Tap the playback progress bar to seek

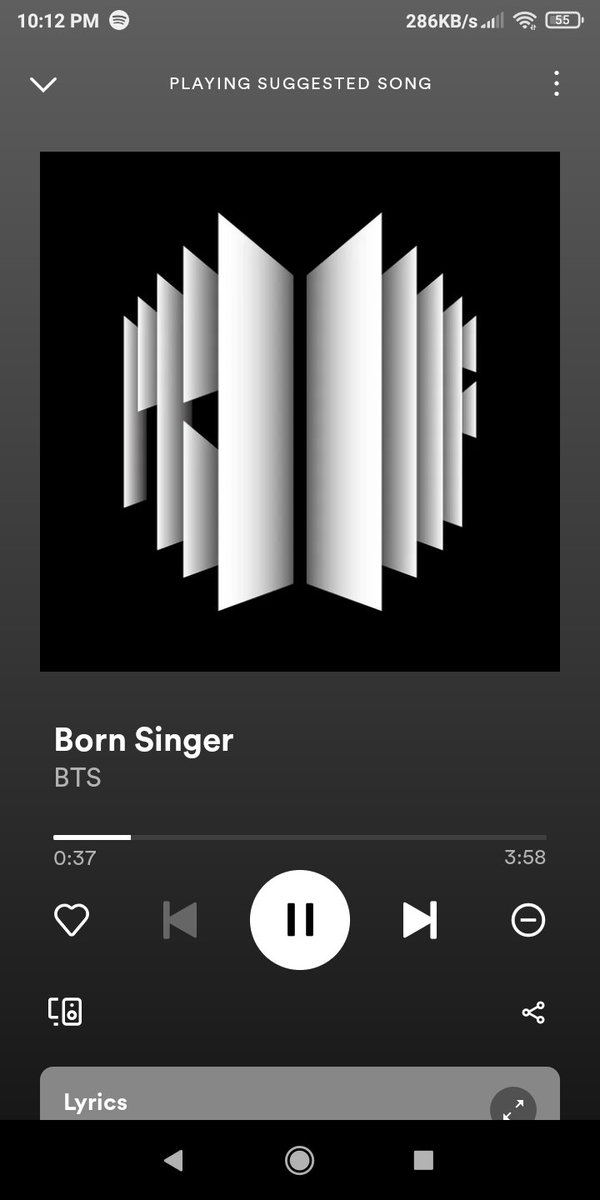point(300,836)
